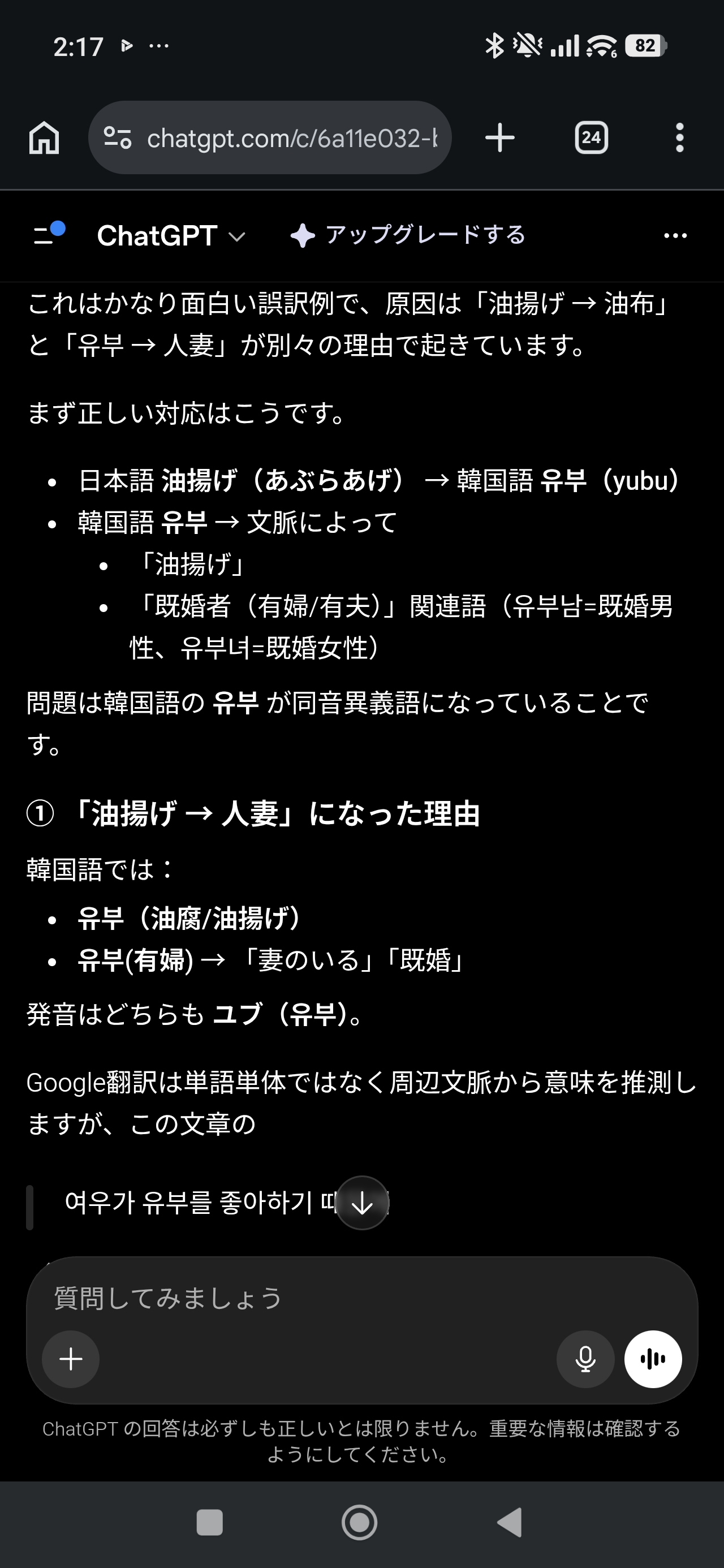Open the conversation options ellipsis

(675, 235)
